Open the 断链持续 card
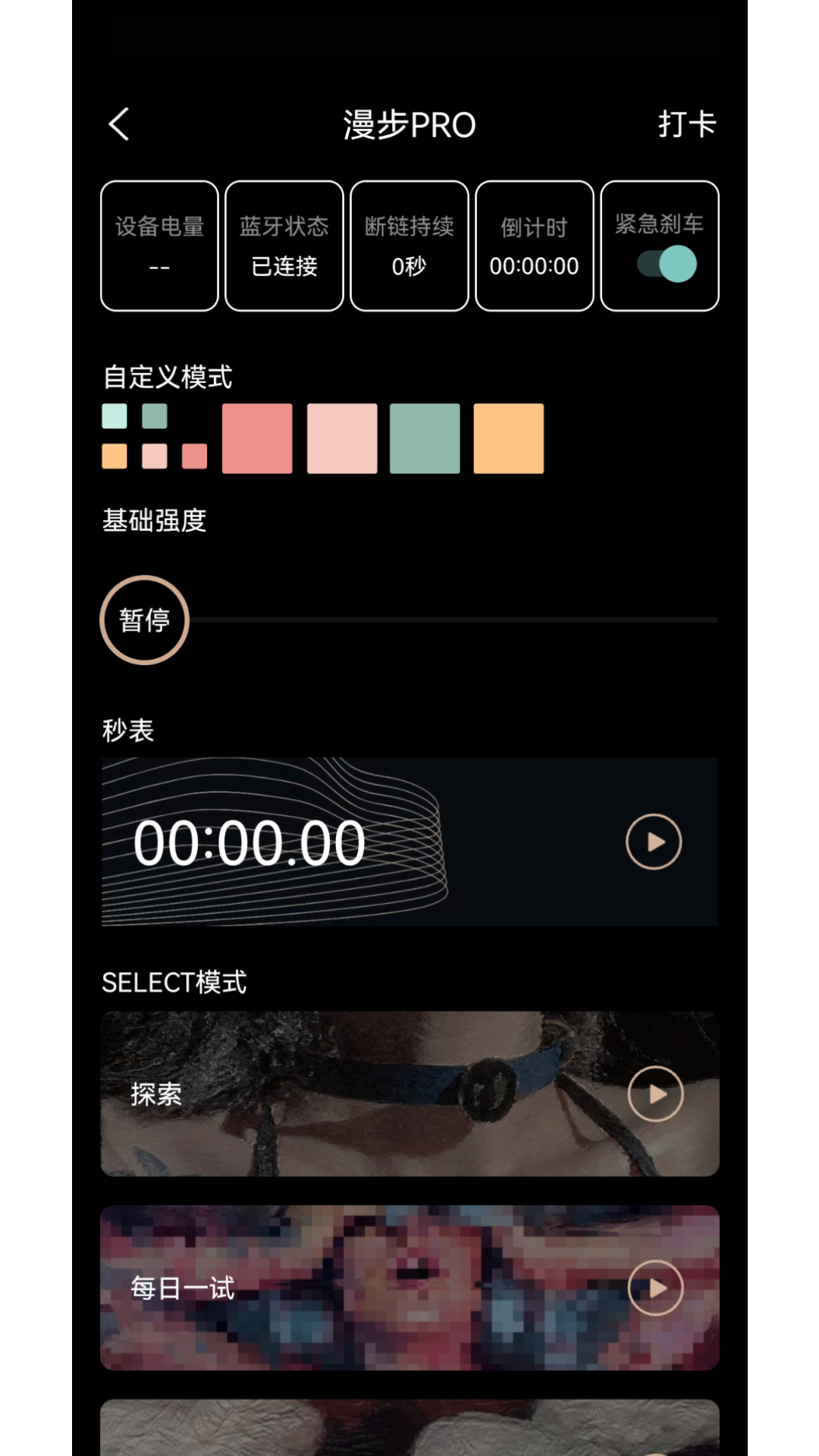The image size is (819, 1456). (x=409, y=246)
